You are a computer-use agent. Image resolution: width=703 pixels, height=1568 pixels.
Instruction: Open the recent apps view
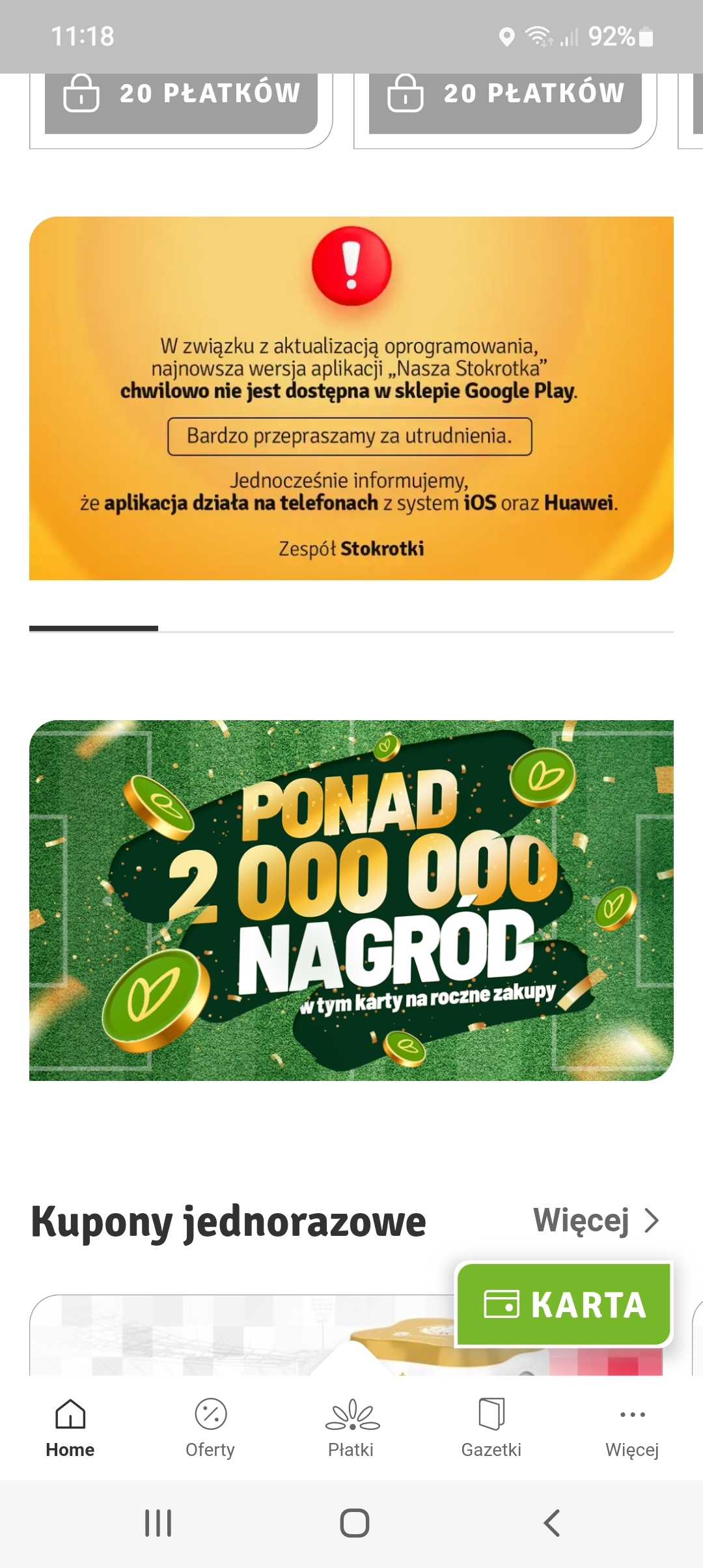(x=158, y=1523)
